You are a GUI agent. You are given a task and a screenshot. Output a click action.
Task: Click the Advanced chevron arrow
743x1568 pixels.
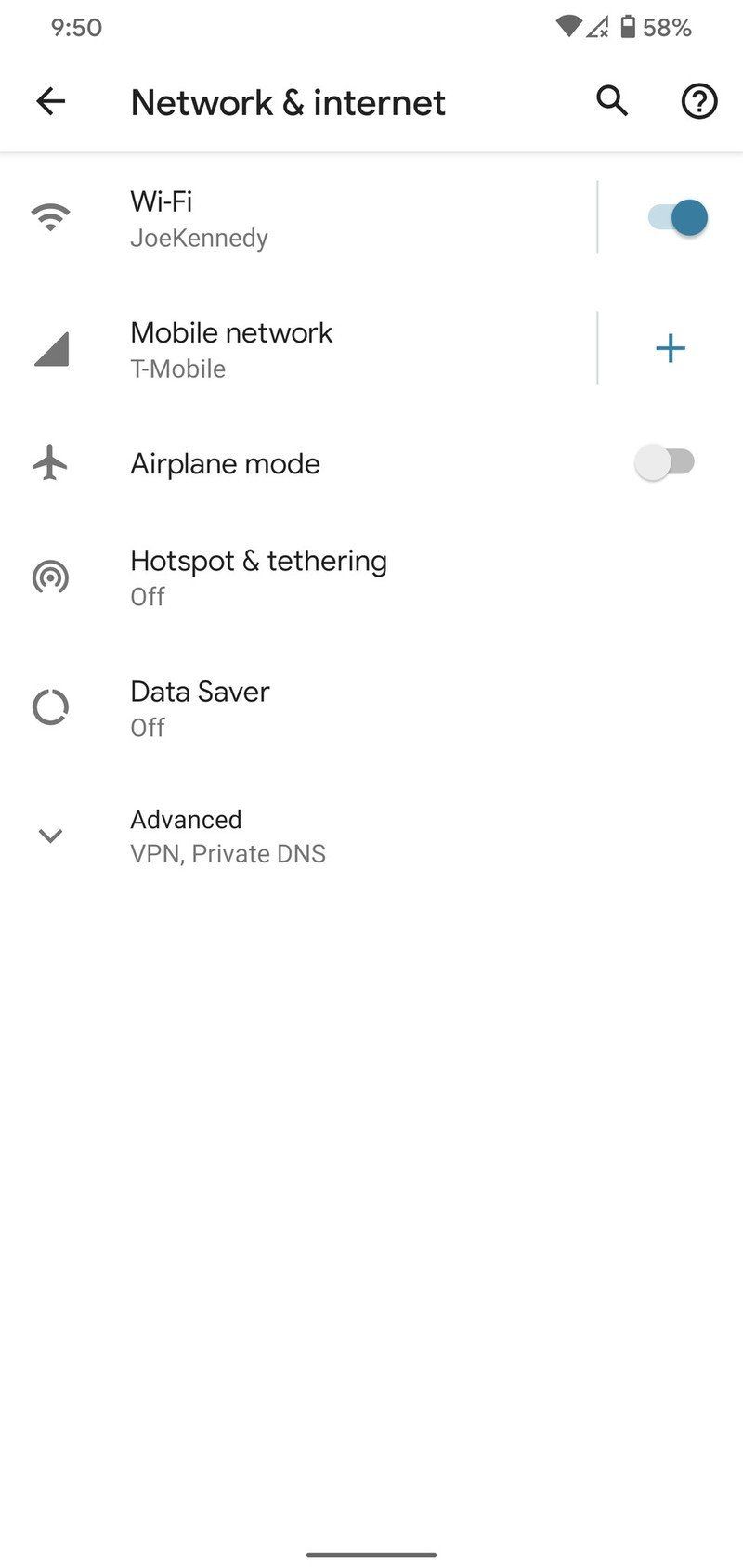[50, 835]
